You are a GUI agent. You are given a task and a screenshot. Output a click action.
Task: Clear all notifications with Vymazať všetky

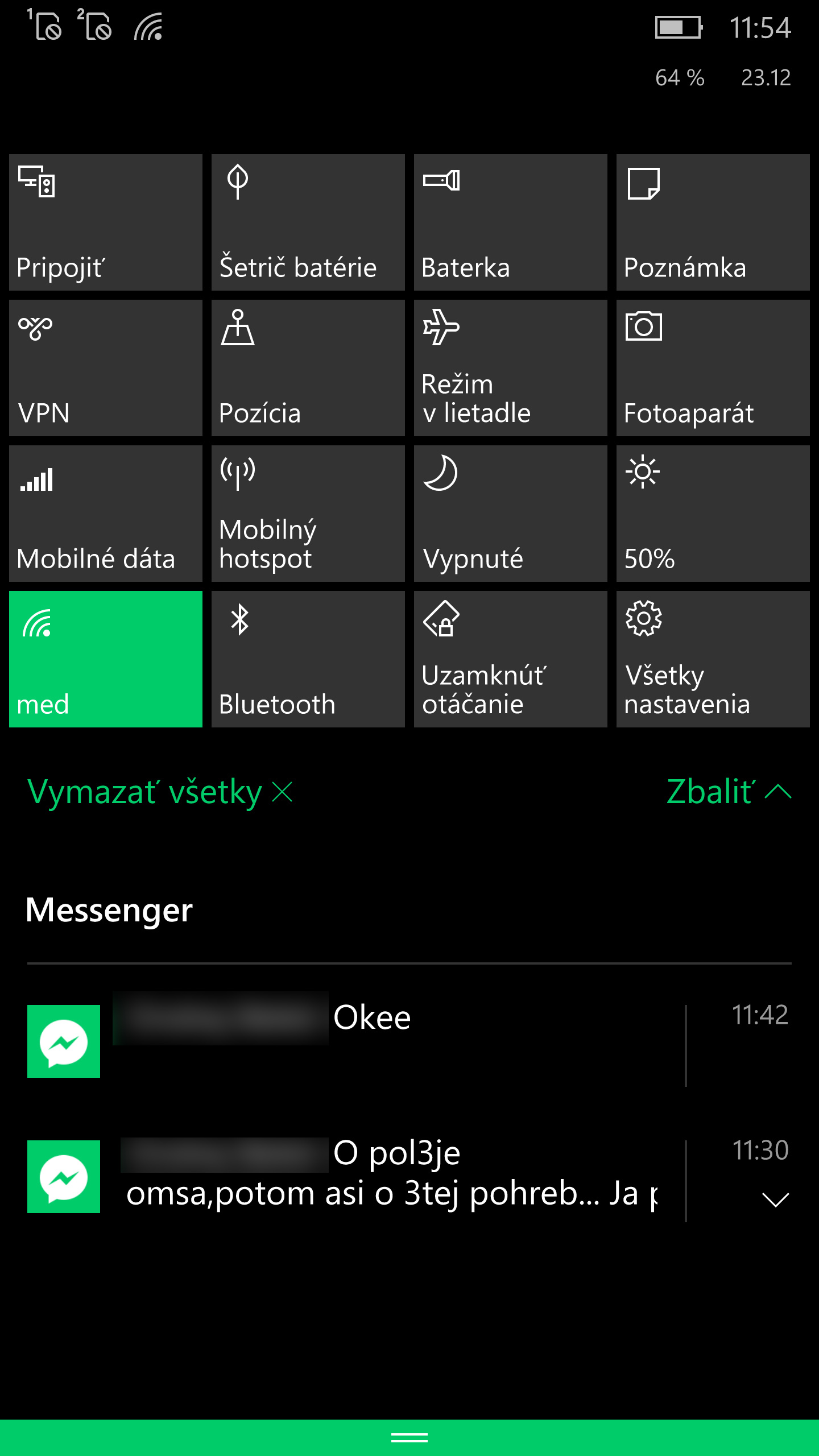click(x=160, y=792)
